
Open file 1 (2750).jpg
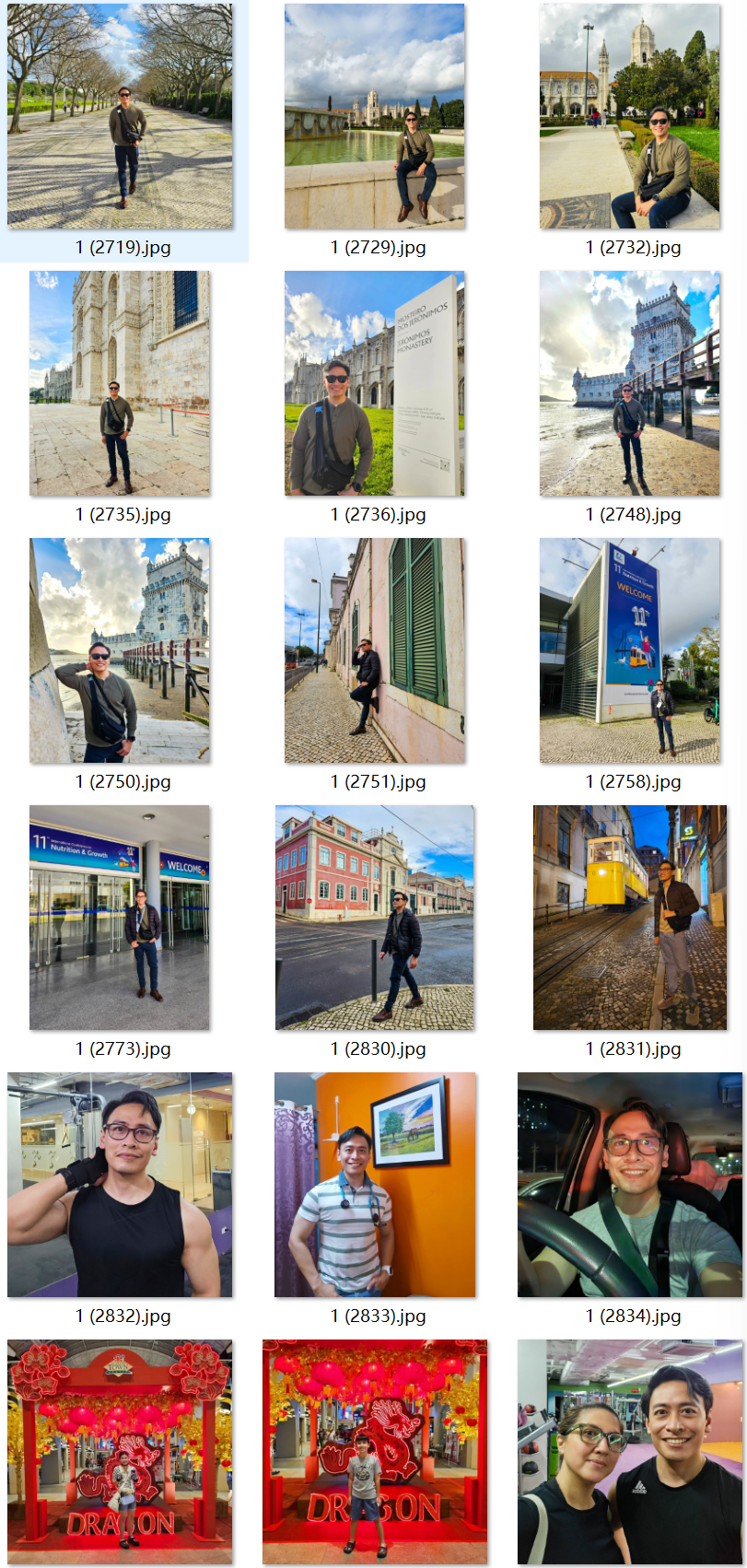[120, 650]
